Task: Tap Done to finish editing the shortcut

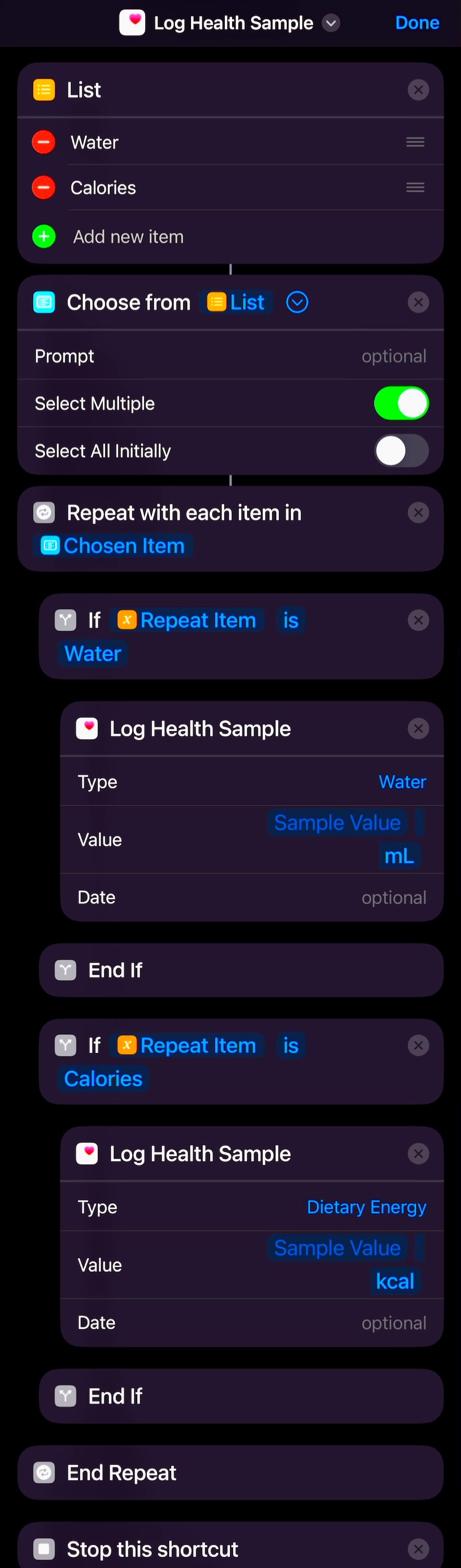Action: click(x=417, y=22)
